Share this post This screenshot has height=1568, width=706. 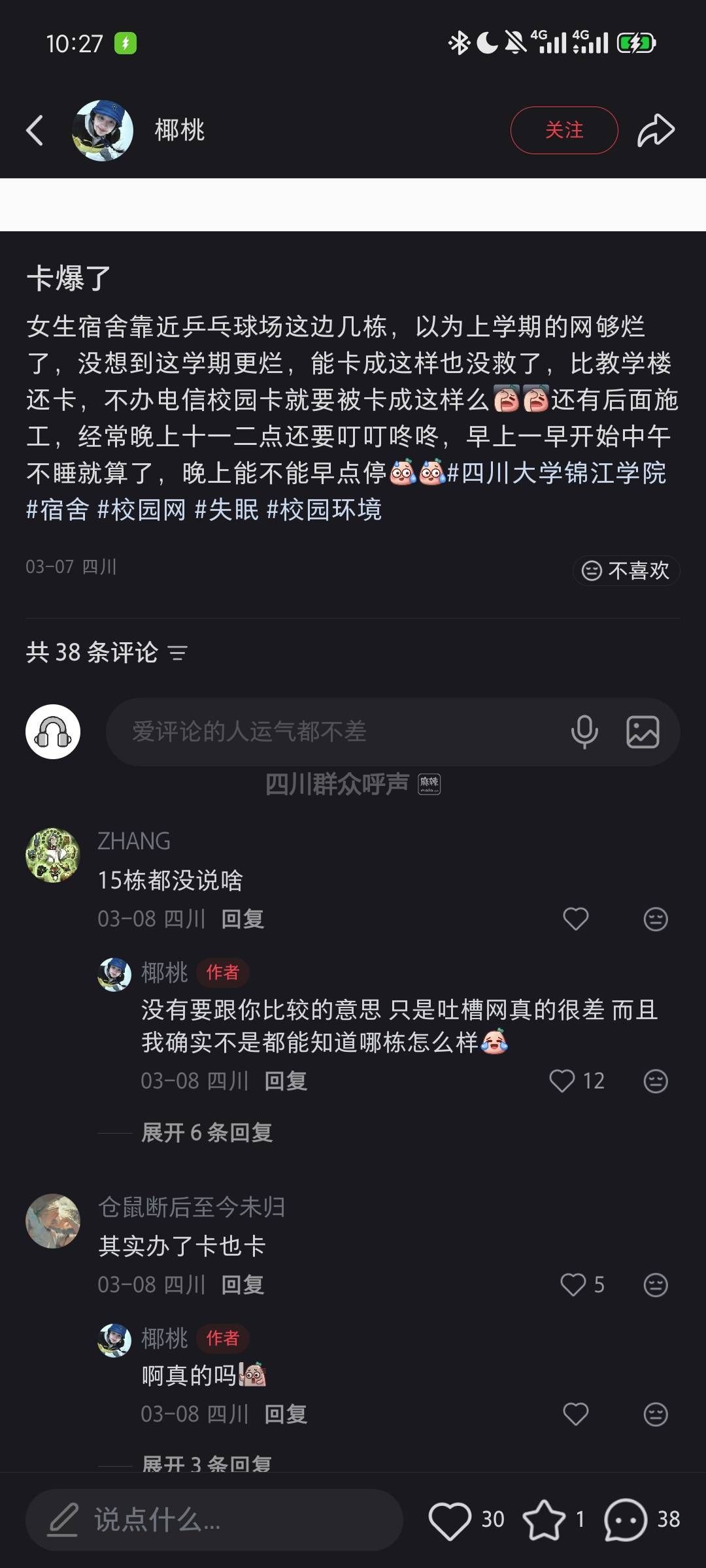click(x=656, y=130)
